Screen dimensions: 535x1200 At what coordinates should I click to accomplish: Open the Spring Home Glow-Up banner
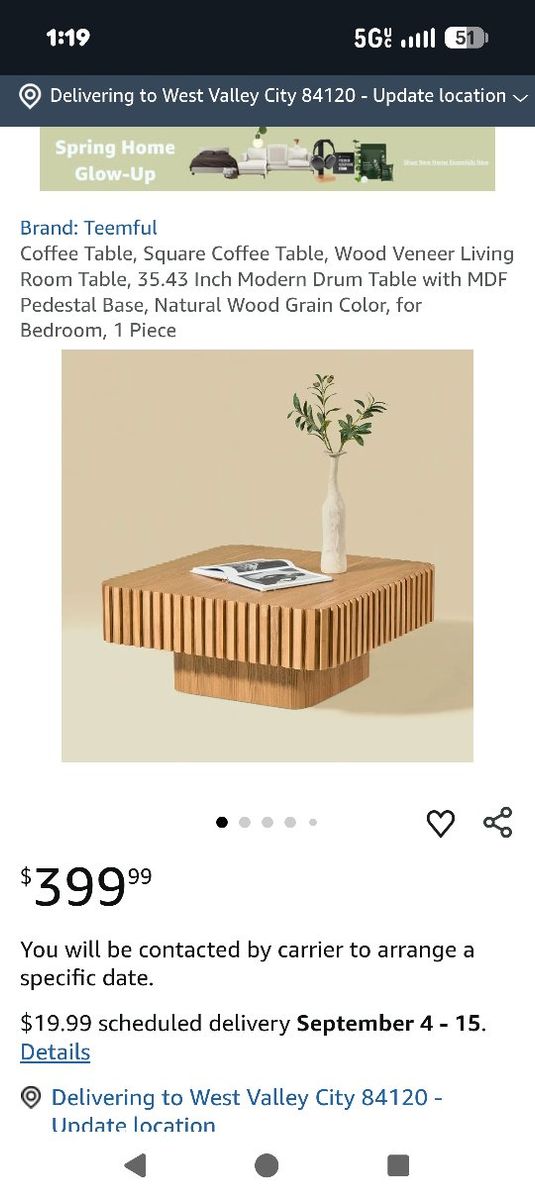[267, 159]
